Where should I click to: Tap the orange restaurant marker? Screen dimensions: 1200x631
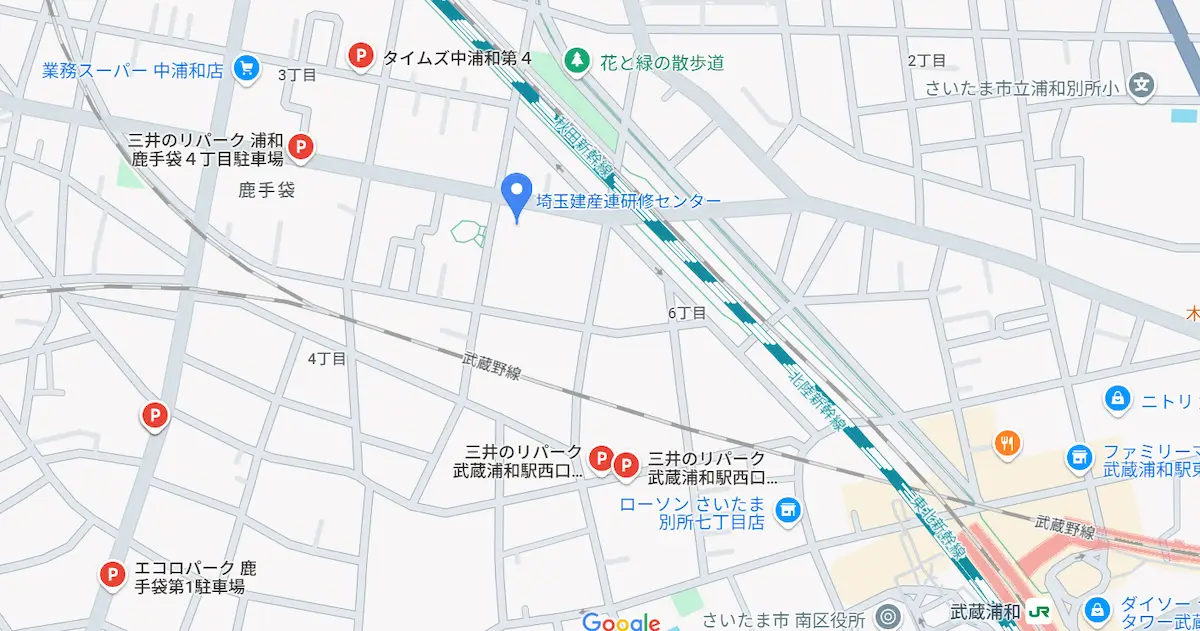1007,442
